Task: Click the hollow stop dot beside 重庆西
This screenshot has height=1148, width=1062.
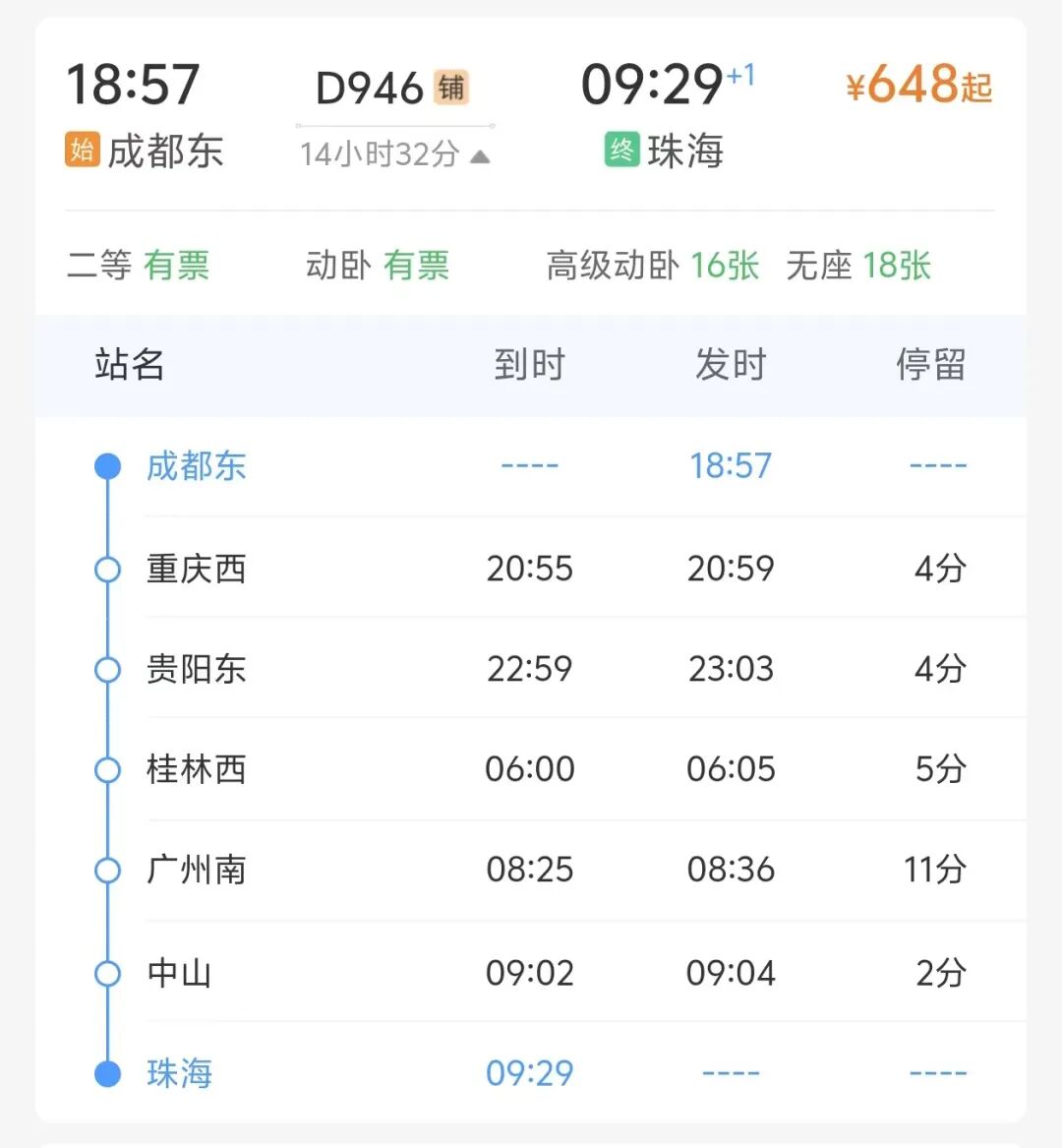Action: point(108,568)
